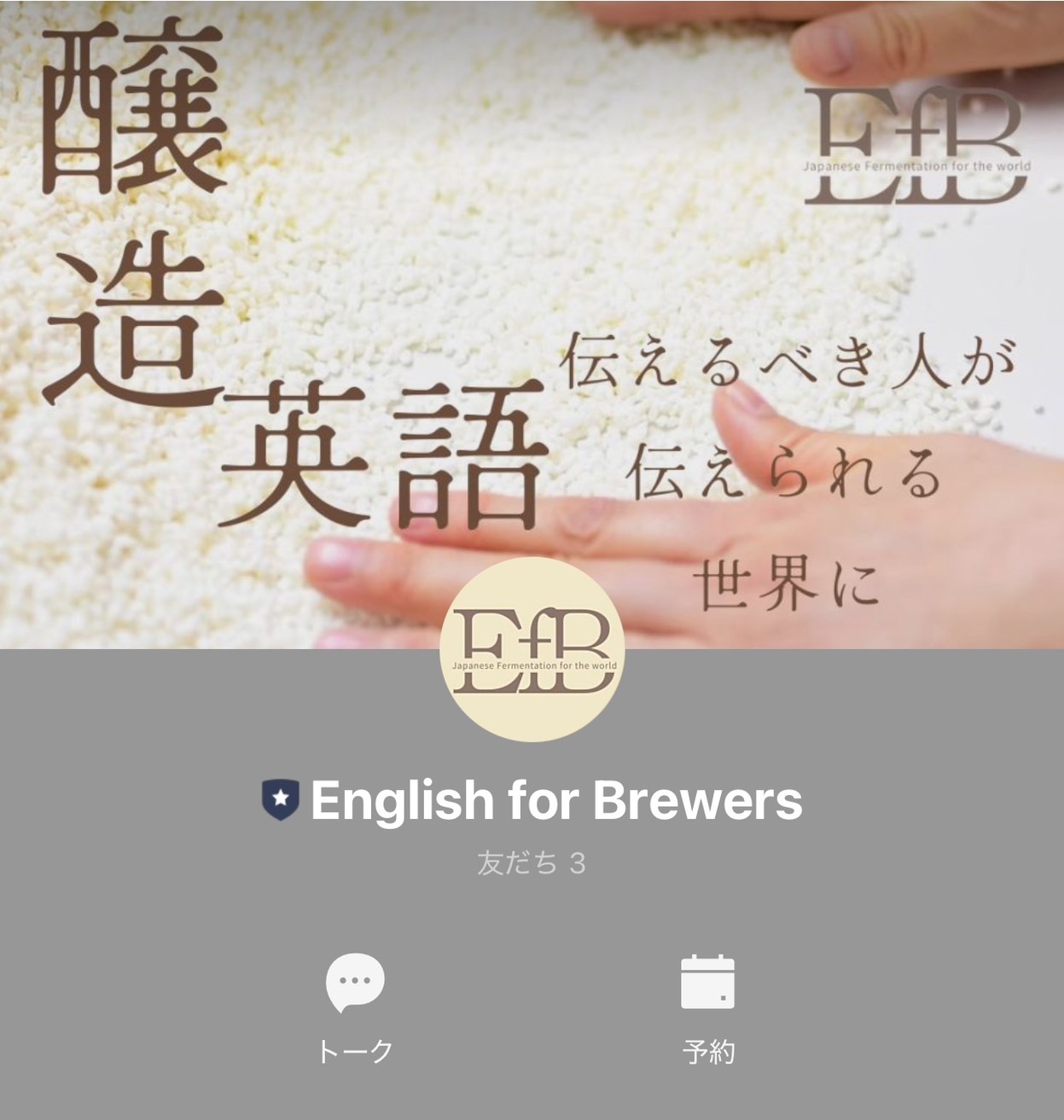
Task: Select the 伝えるべき人が slogan text
Action: (785, 358)
